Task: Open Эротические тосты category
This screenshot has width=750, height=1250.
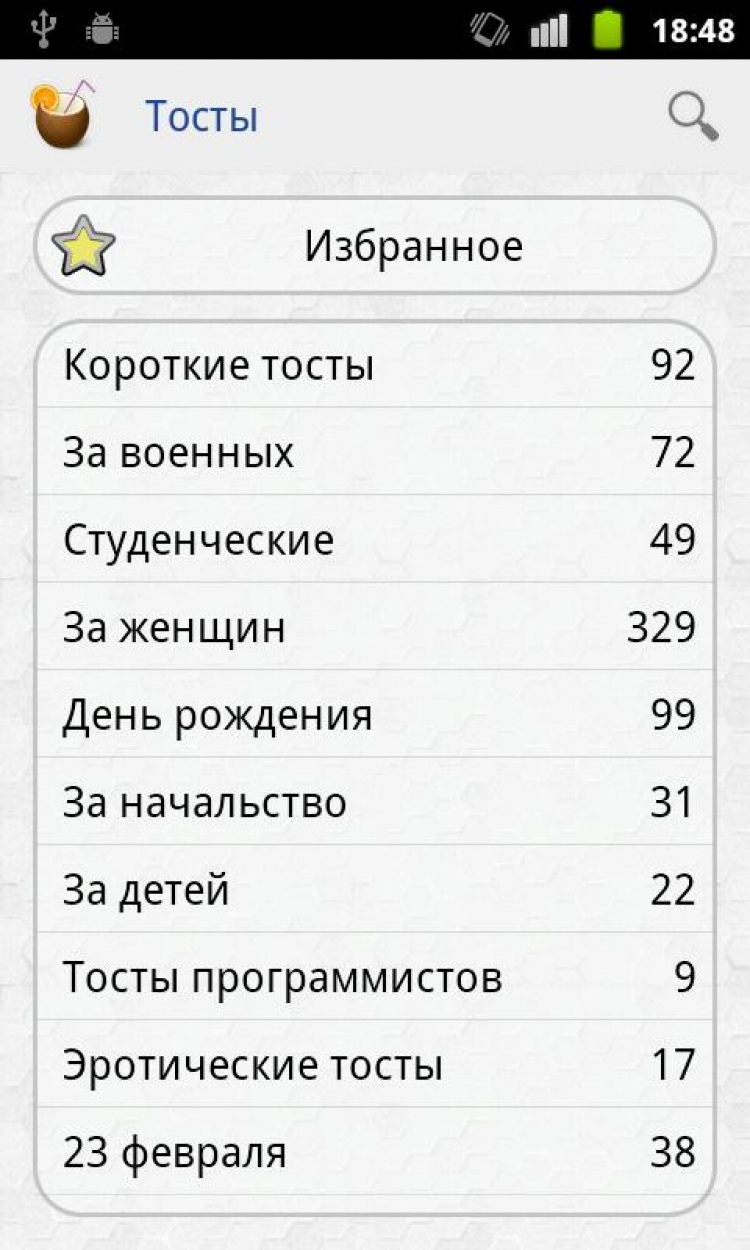Action: 375,1065
